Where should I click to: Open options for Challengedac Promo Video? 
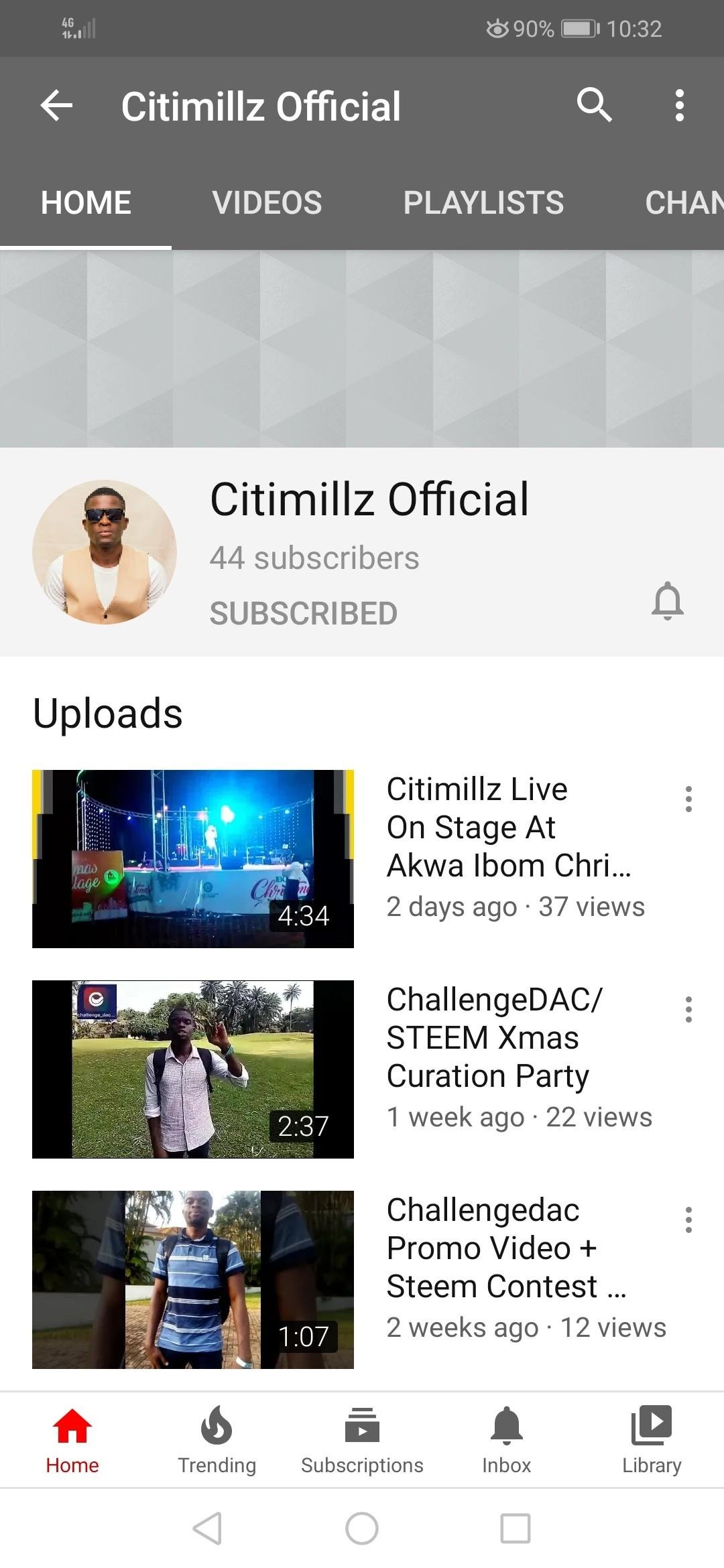pyautogui.click(x=688, y=1220)
